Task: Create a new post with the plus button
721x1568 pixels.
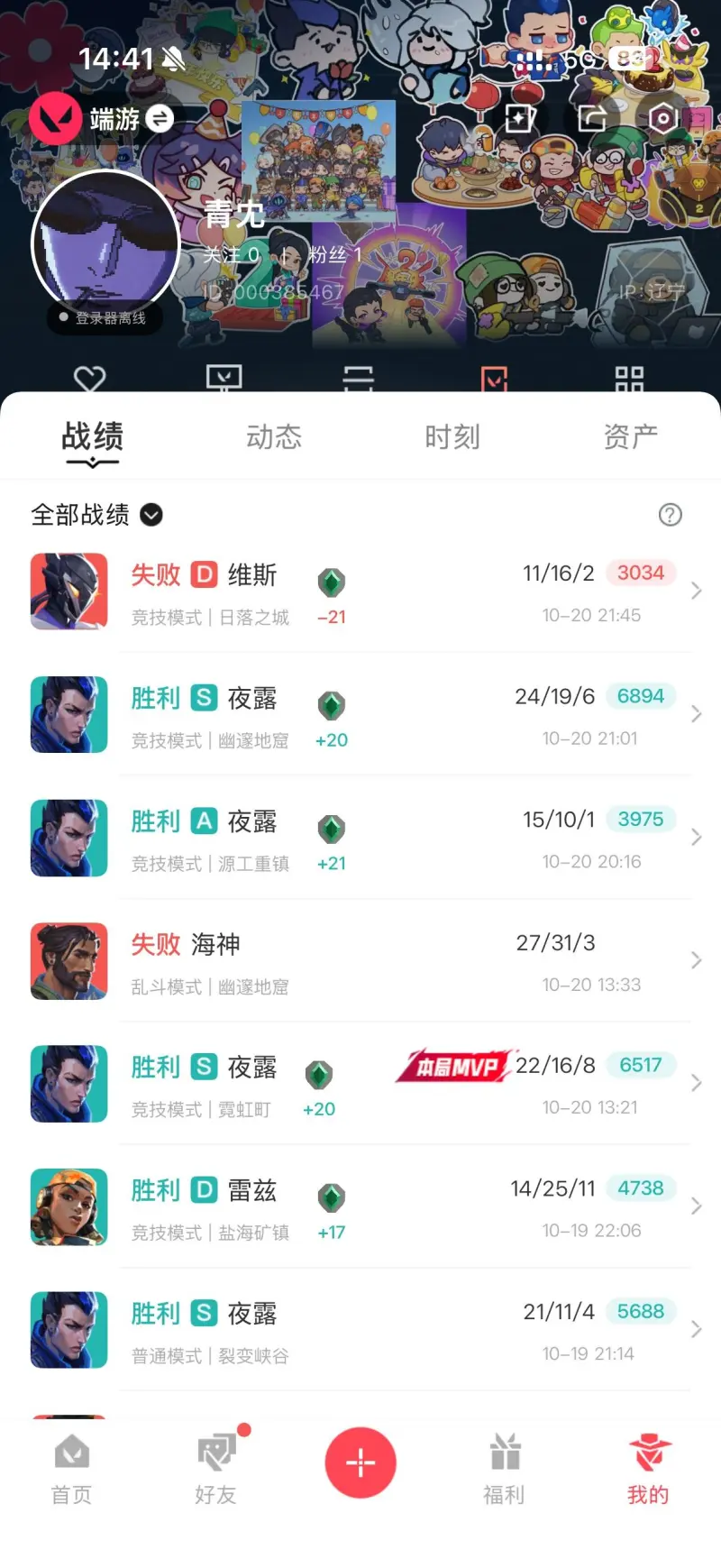Action: pyautogui.click(x=360, y=1463)
